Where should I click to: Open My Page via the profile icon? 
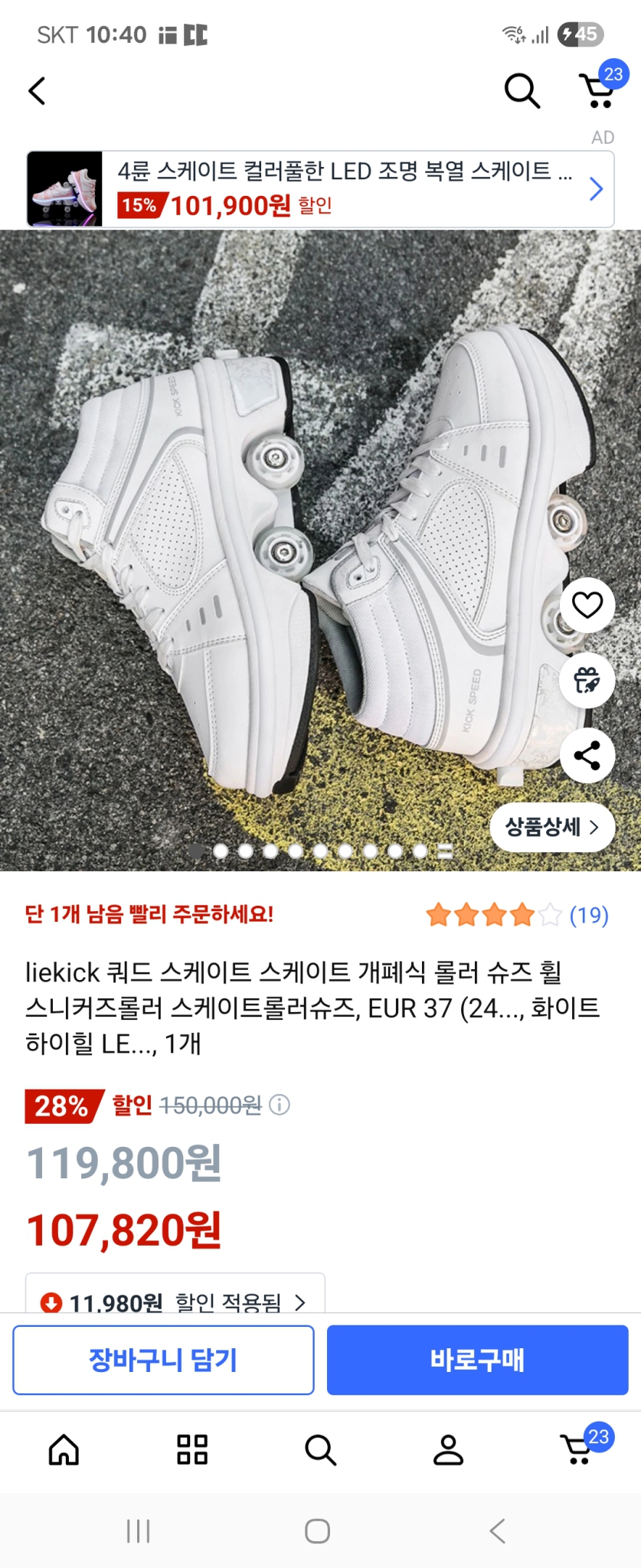pos(448,1449)
